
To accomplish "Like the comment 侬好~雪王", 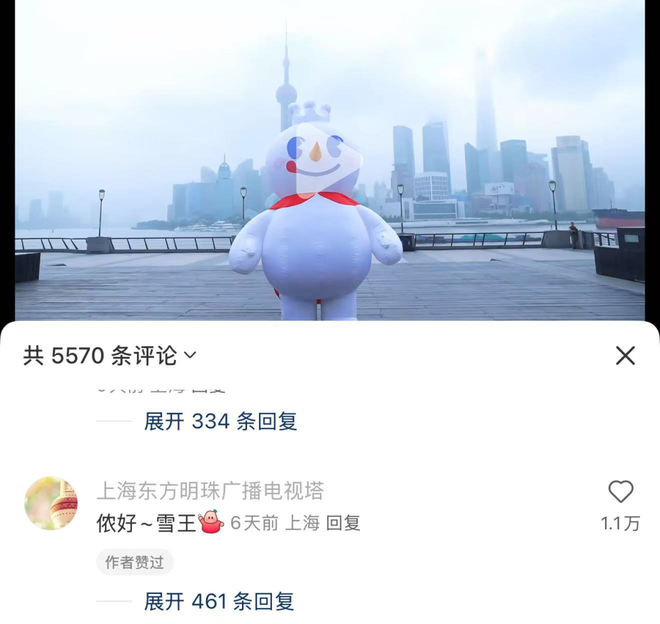I will [x=621, y=492].
